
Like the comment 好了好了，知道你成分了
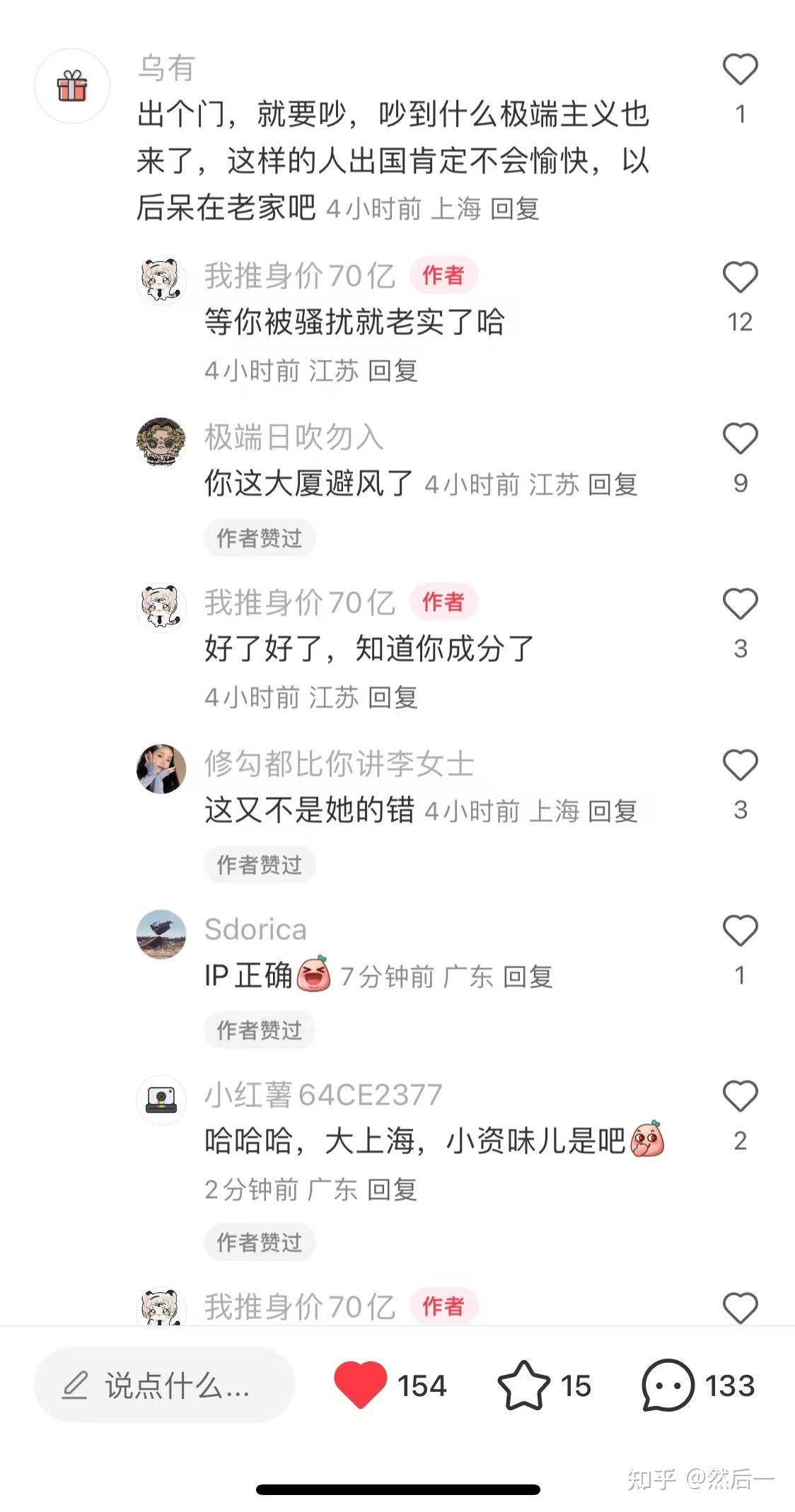pyautogui.click(x=740, y=603)
